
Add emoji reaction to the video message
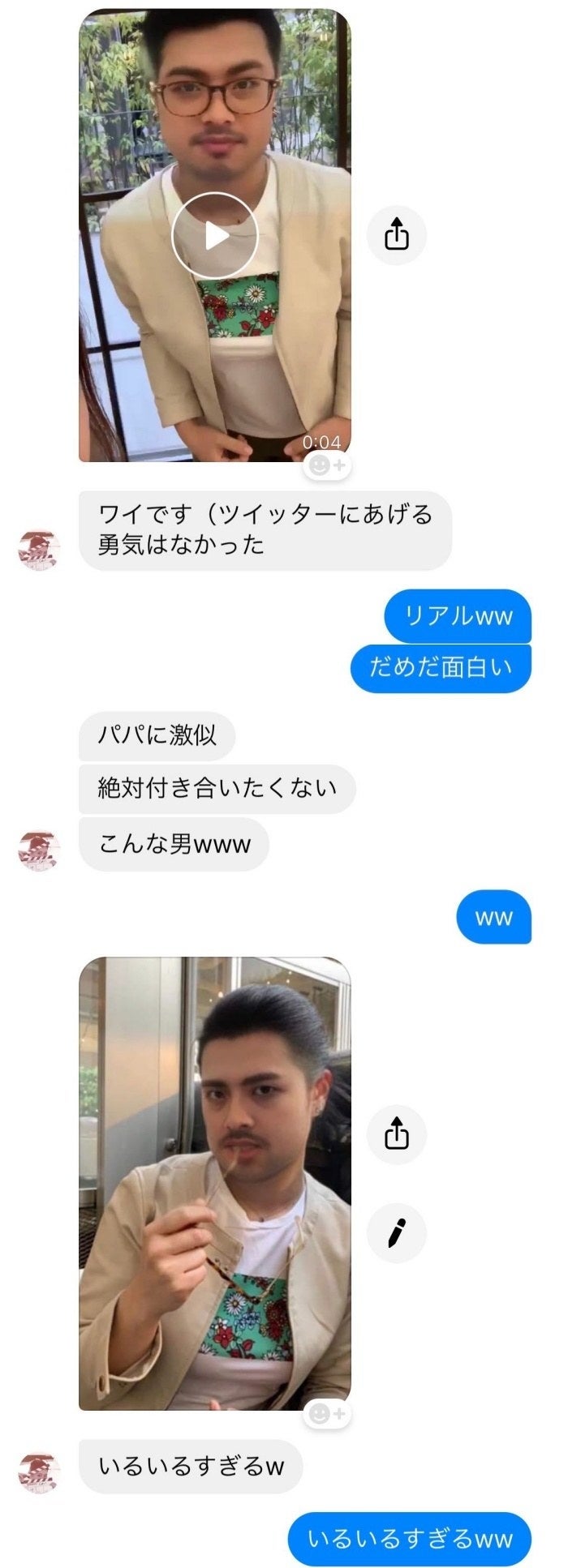pyautogui.click(x=328, y=465)
